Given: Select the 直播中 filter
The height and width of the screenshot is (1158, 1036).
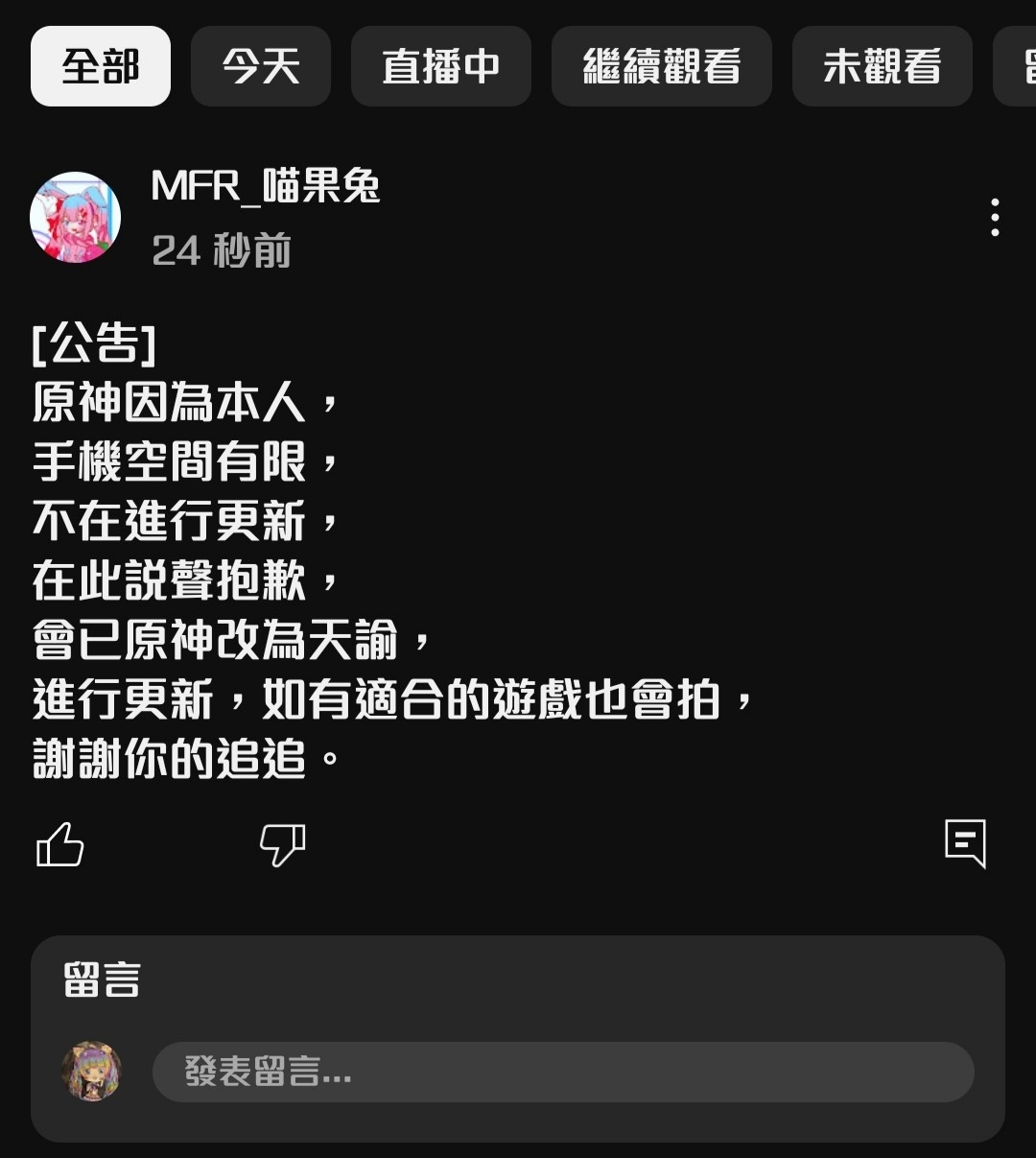Looking at the screenshot, I should tap(440, 66).
